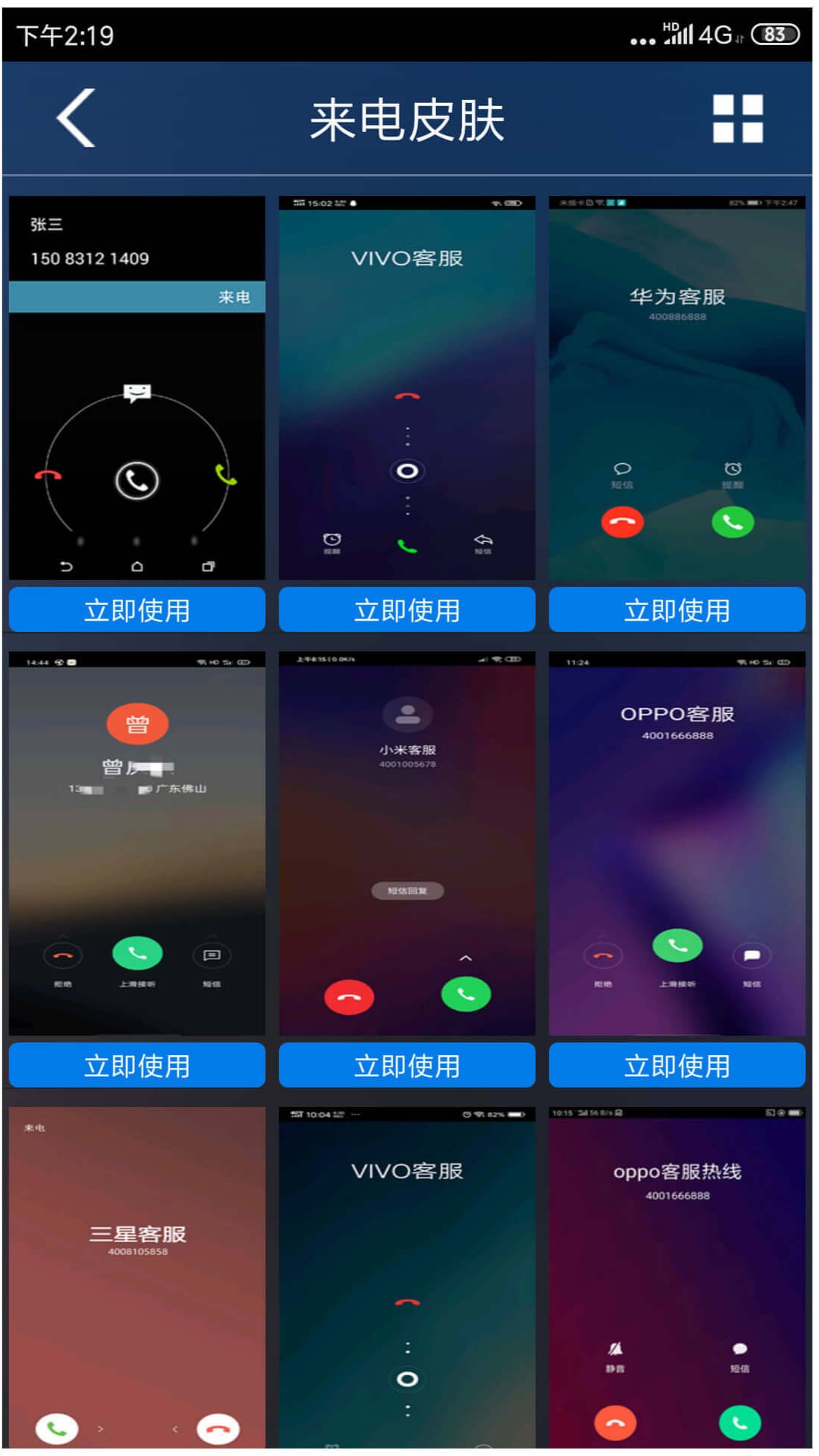Image resolution: width=820 pixels, height=1456 pixels.
Task: Open the OPPO客服 skin preview
Action: click(x=677, y=844)
